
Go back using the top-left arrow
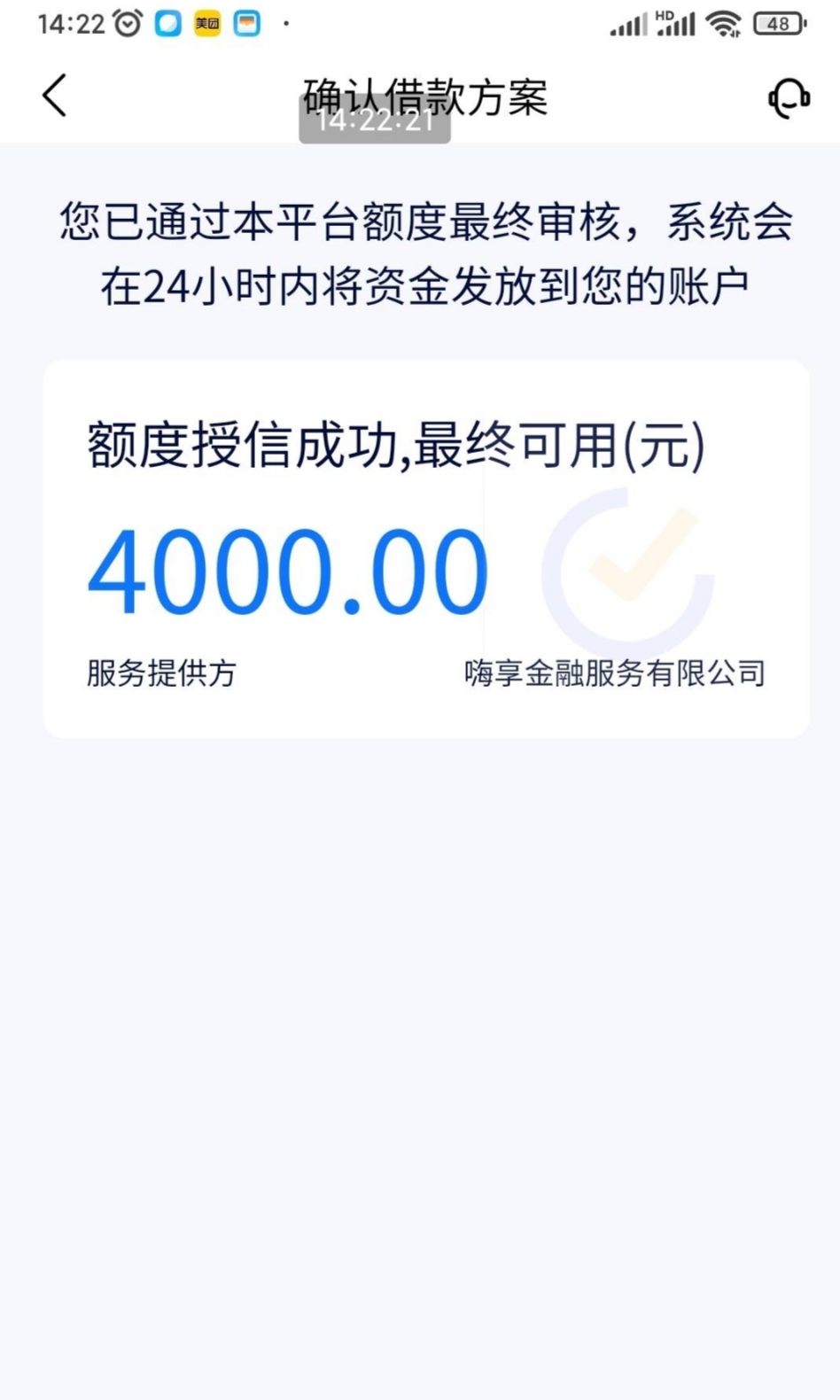(x=55, y=96)
